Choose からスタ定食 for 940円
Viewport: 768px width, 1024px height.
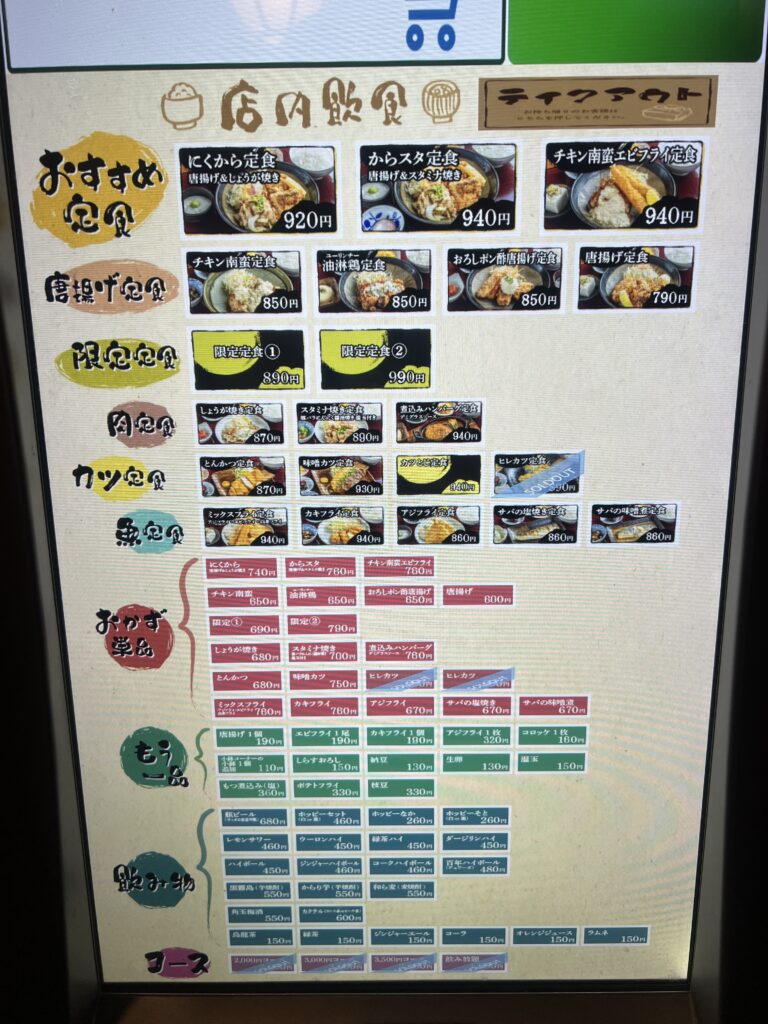click(x=438, y=187)
